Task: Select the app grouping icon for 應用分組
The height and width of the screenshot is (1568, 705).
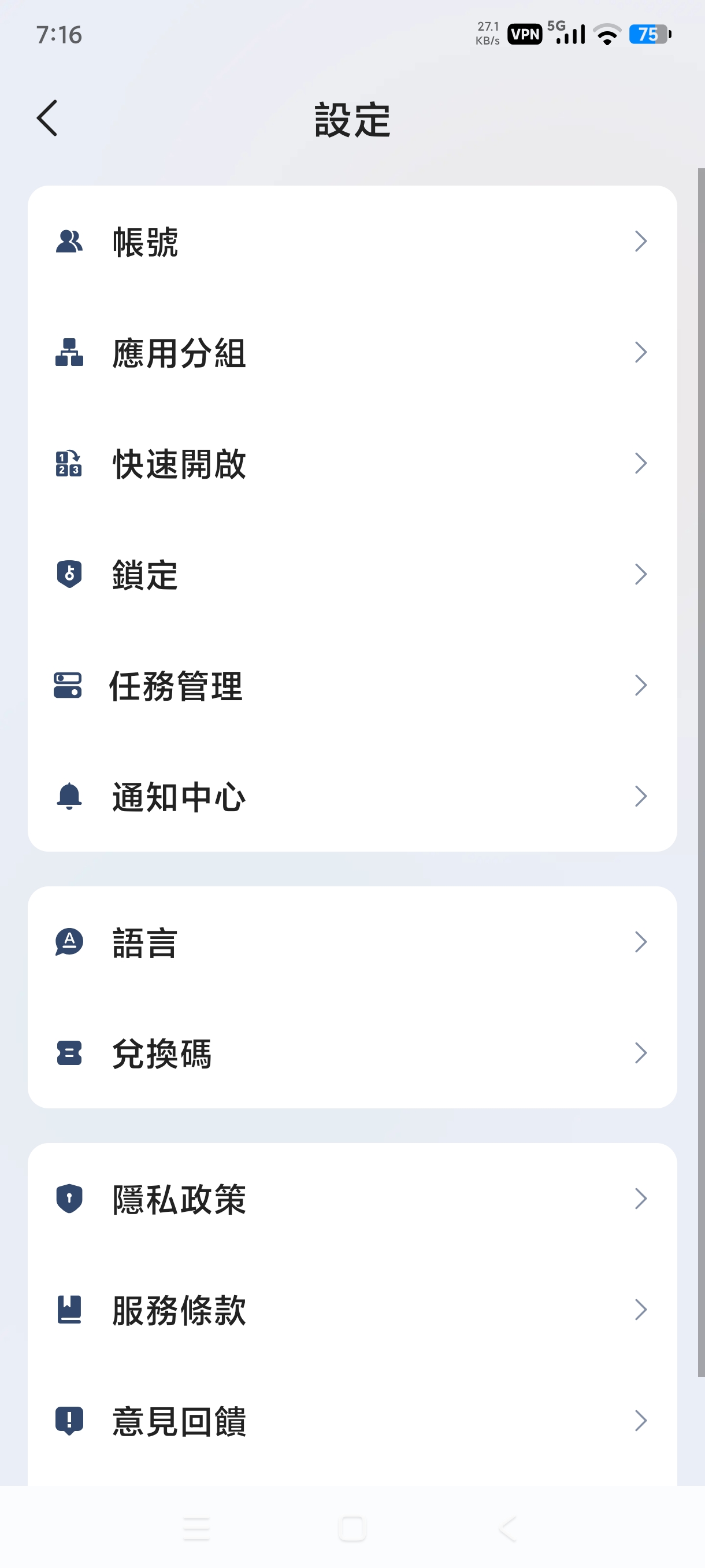Action: tap(68, 352)
